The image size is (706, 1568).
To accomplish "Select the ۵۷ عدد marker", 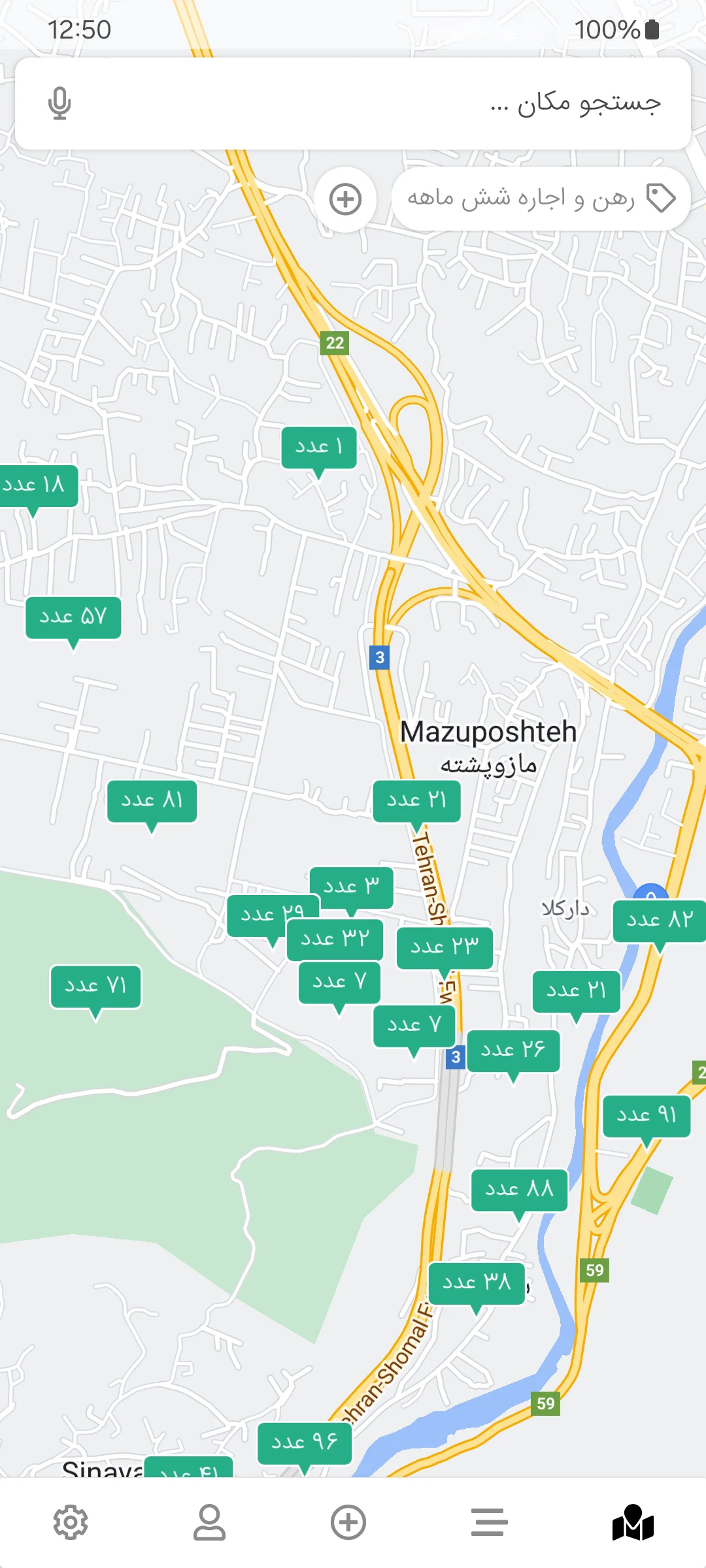I will [x=73, y=617].
